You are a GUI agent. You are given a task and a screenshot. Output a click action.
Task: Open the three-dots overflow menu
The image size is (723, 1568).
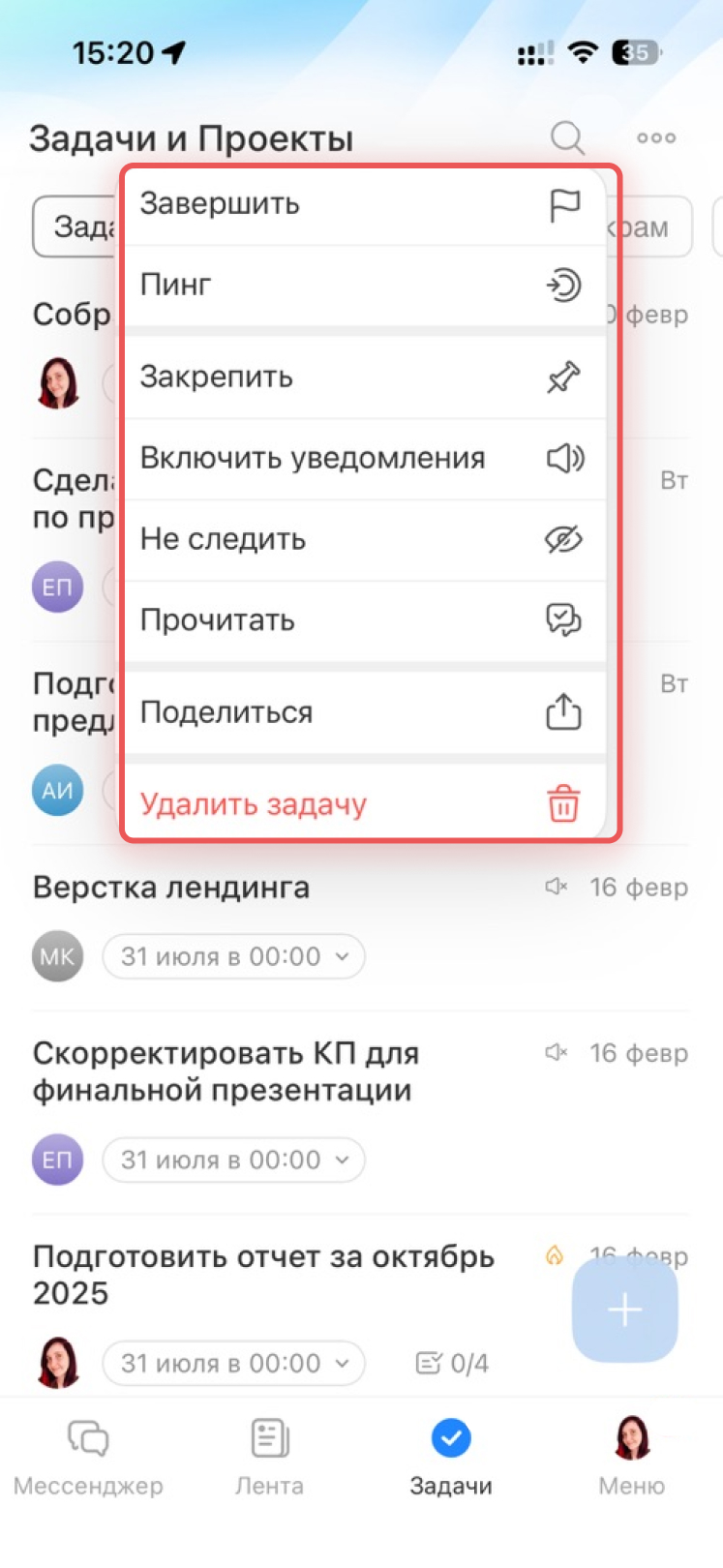click(x=656, y=138)
